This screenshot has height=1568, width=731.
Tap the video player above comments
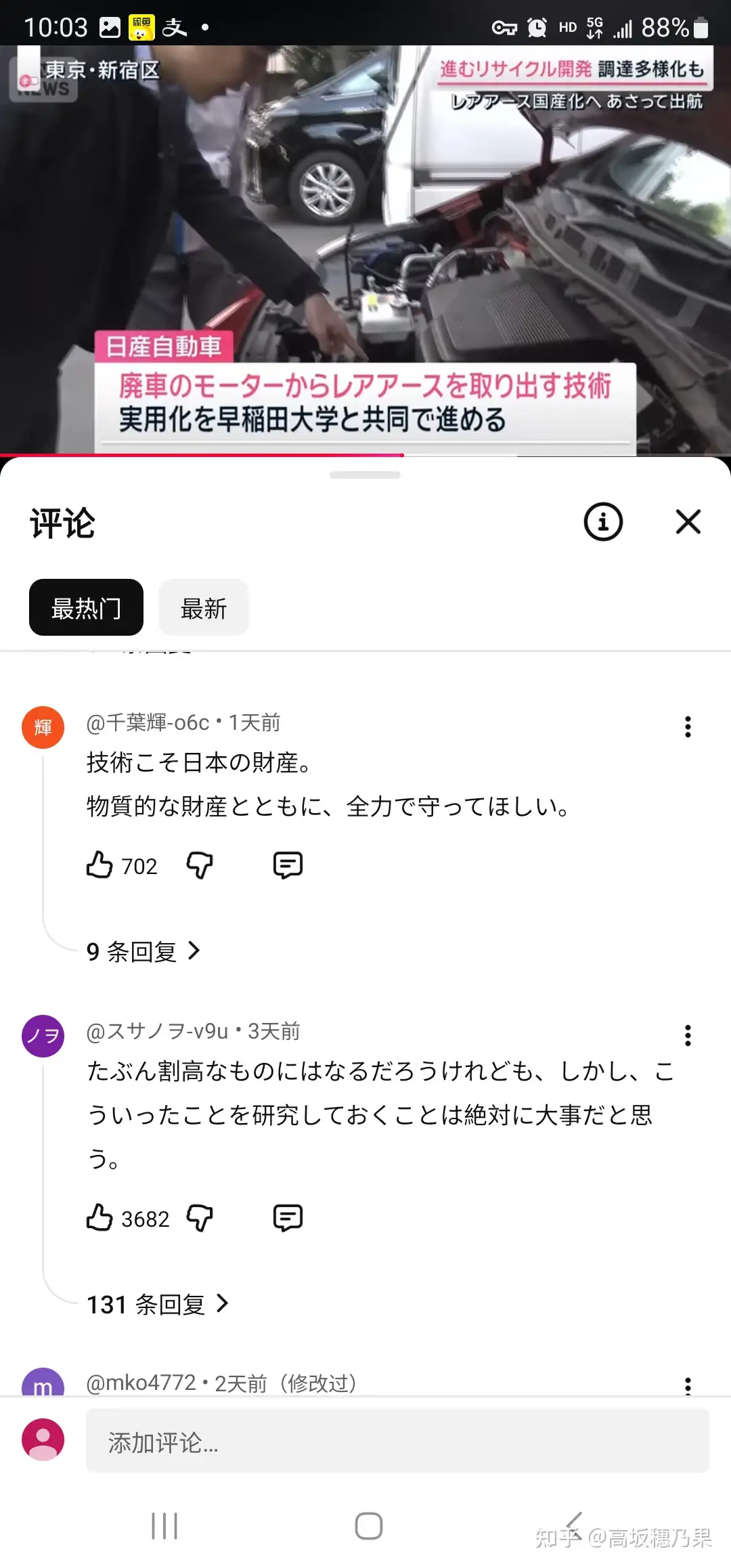pos(365,251)
